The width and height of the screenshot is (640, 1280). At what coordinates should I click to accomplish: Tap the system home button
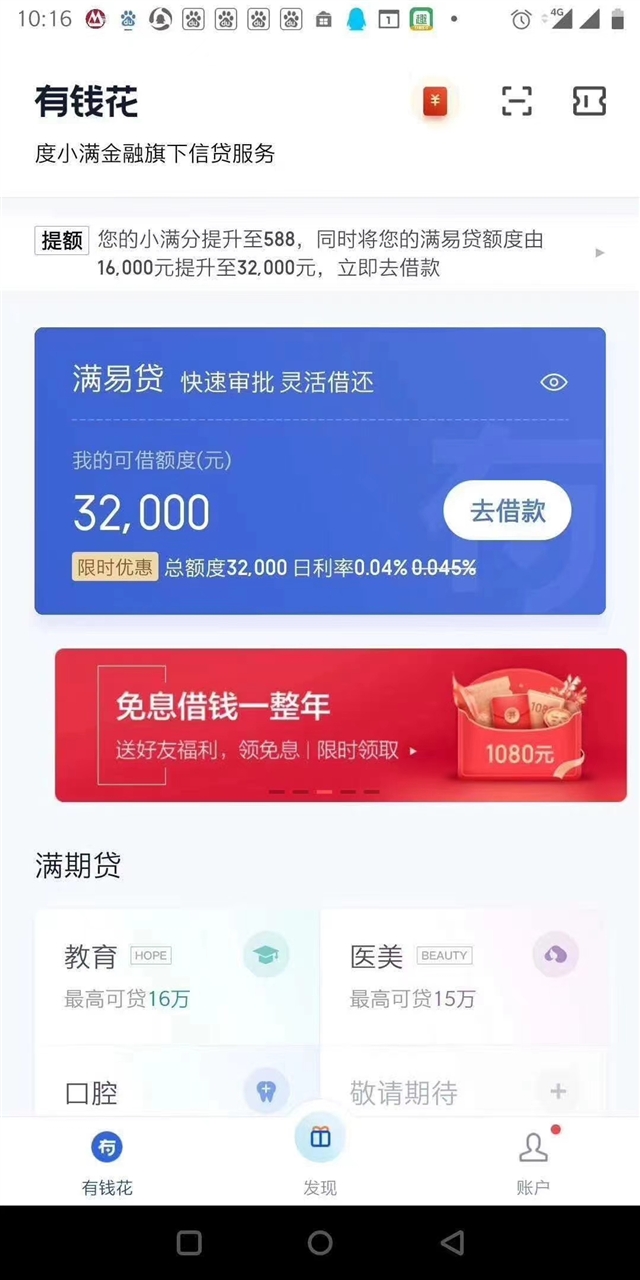point(320,1243)
